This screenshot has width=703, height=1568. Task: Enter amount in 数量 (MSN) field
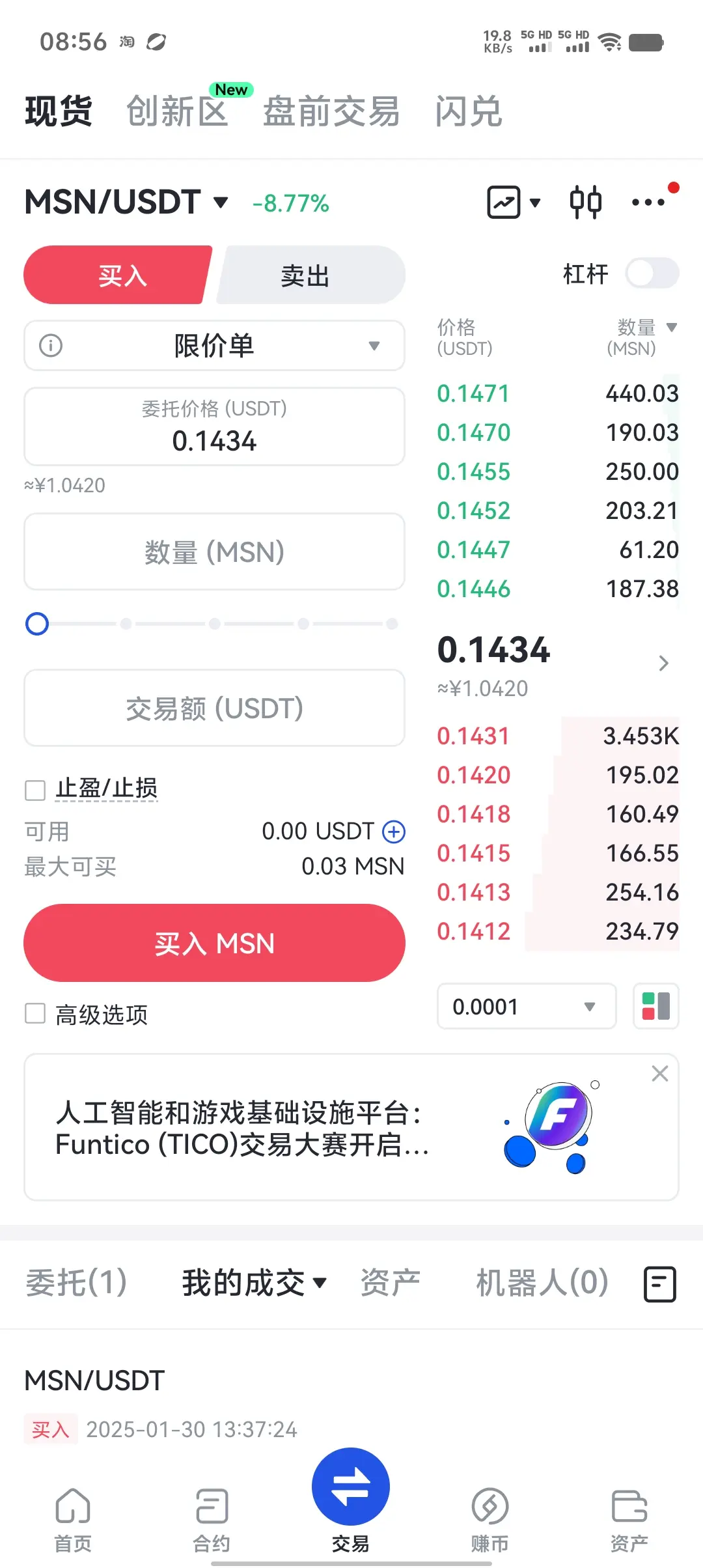point(214,552)
